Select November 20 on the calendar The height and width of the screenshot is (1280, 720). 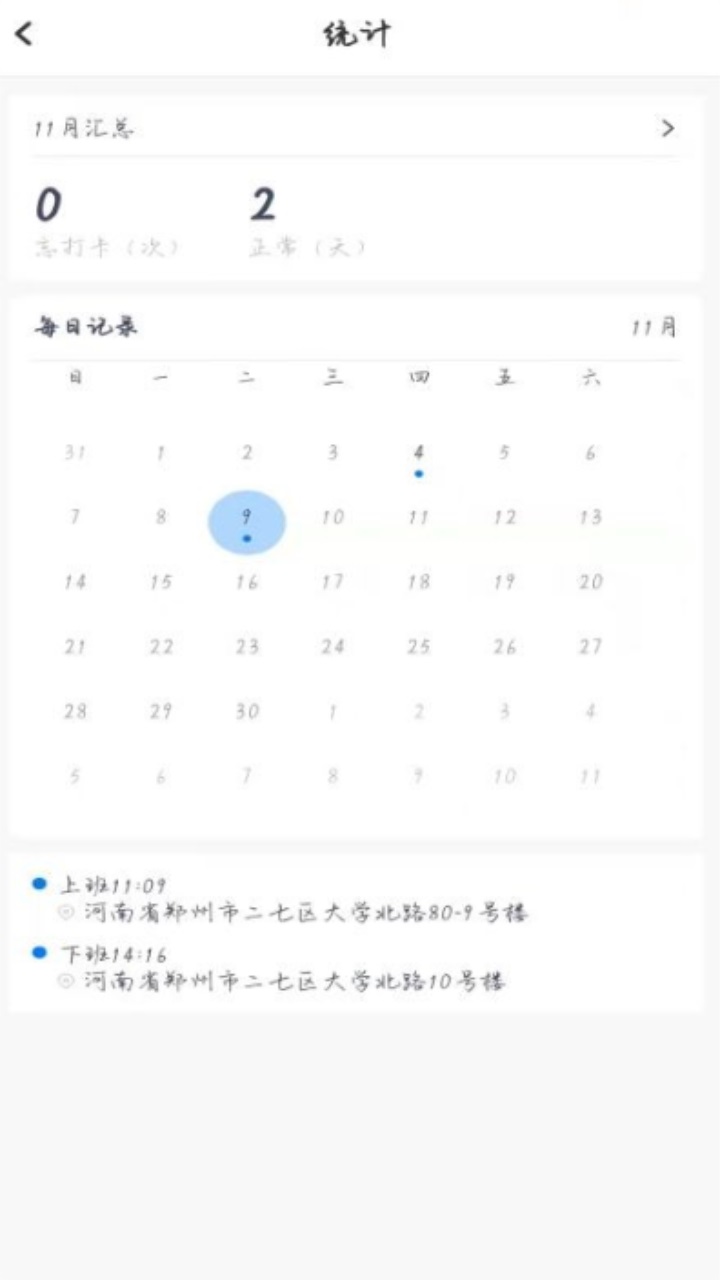point(591,582)
